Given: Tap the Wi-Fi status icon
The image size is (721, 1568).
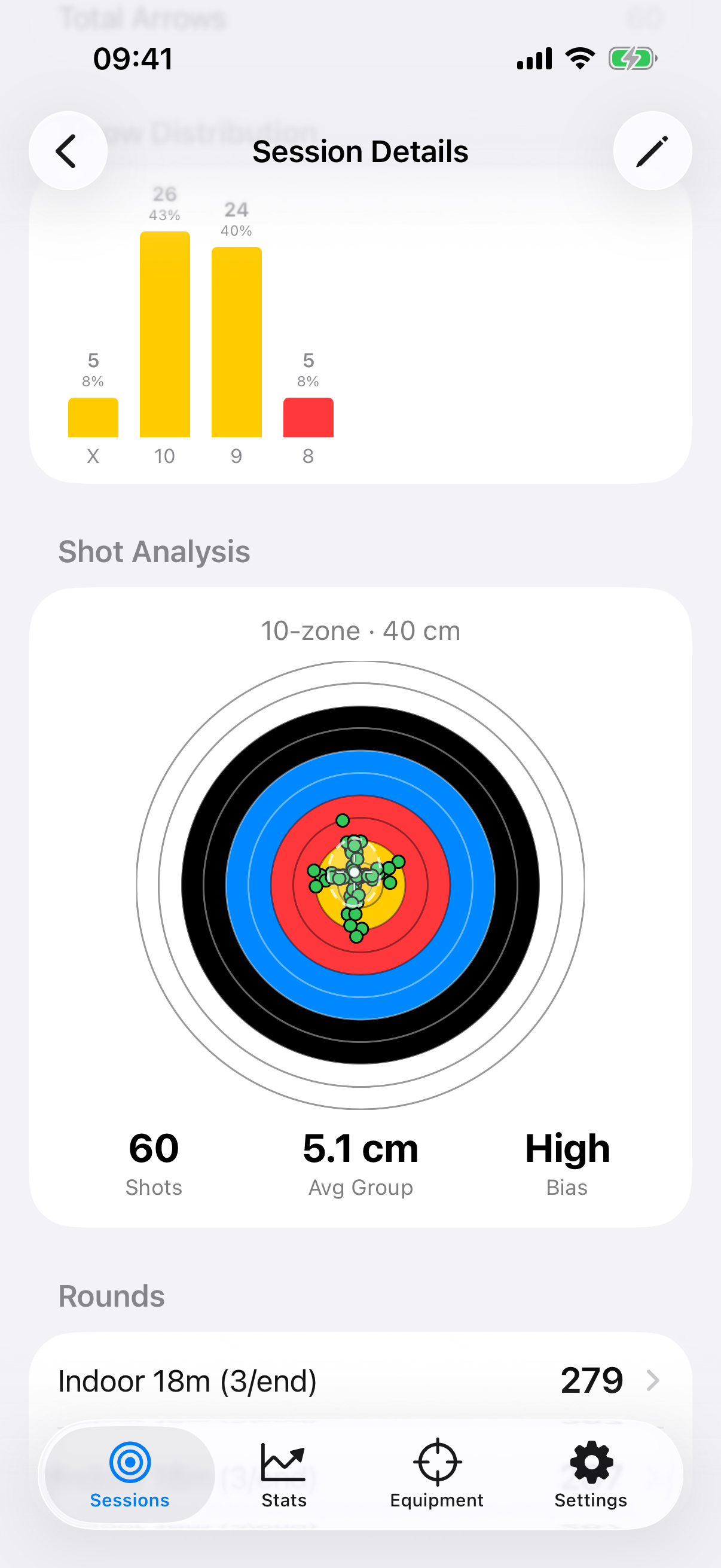Looking at the screenshot, I should tap(579, 58).
